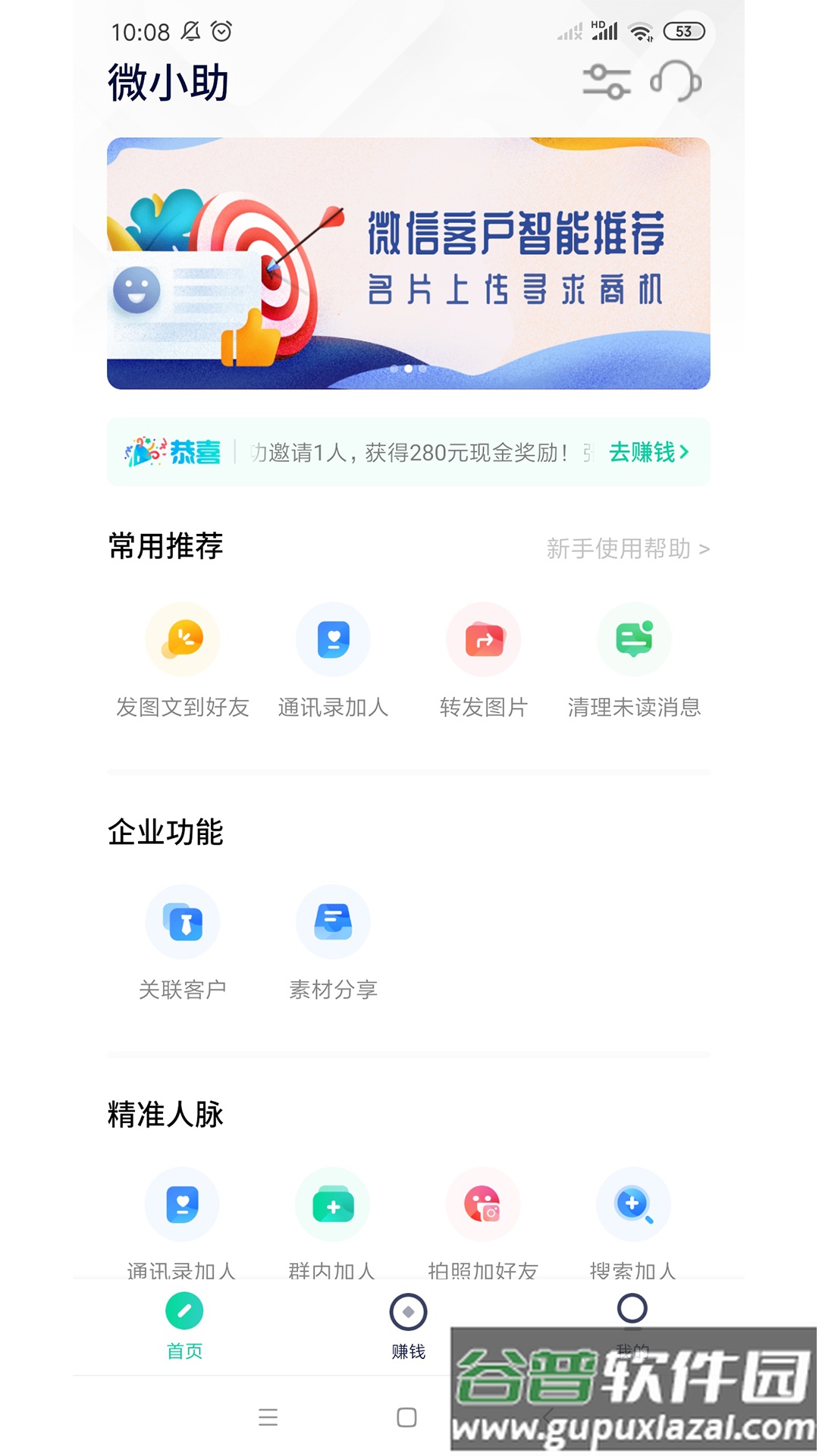This screenshot has height=1456, width=819.
Task: Open the 群内加人 icon under 精准人脉
Action: tap(333, 1205)
